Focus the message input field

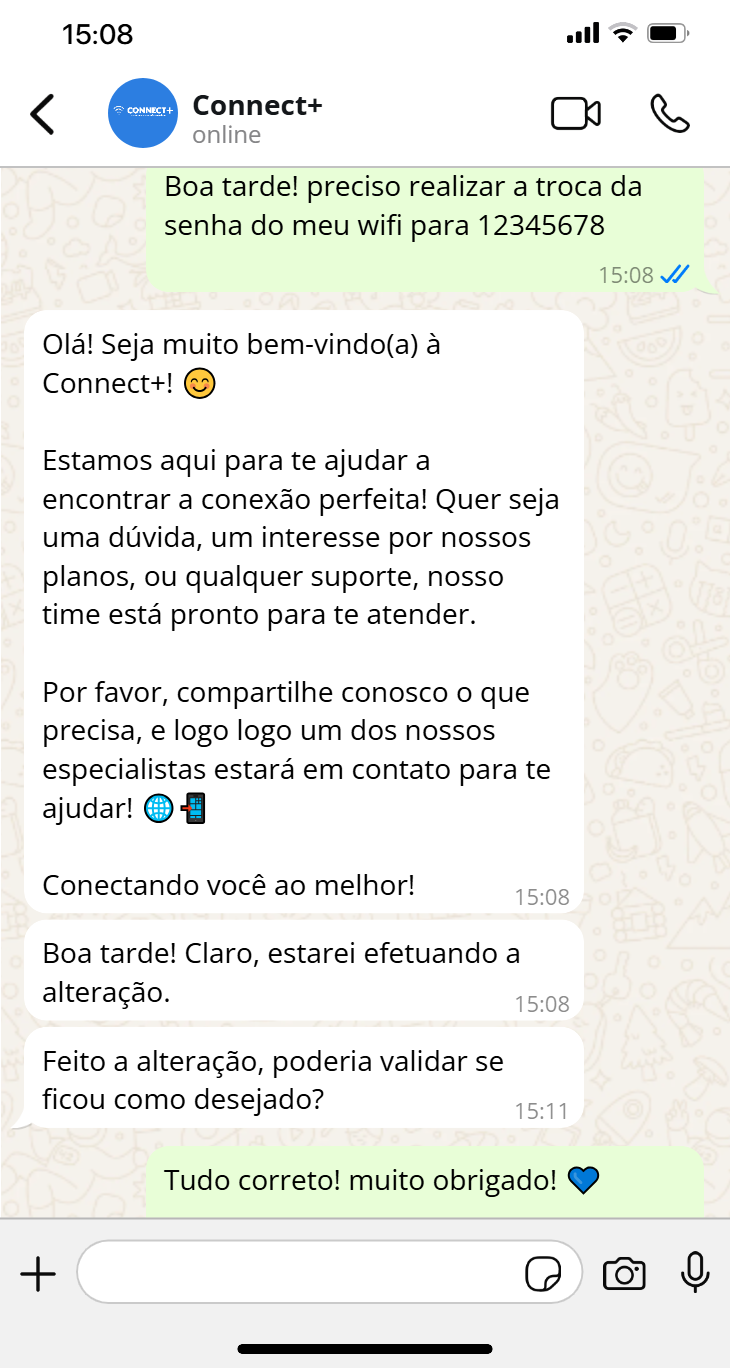click(300, 1273)
